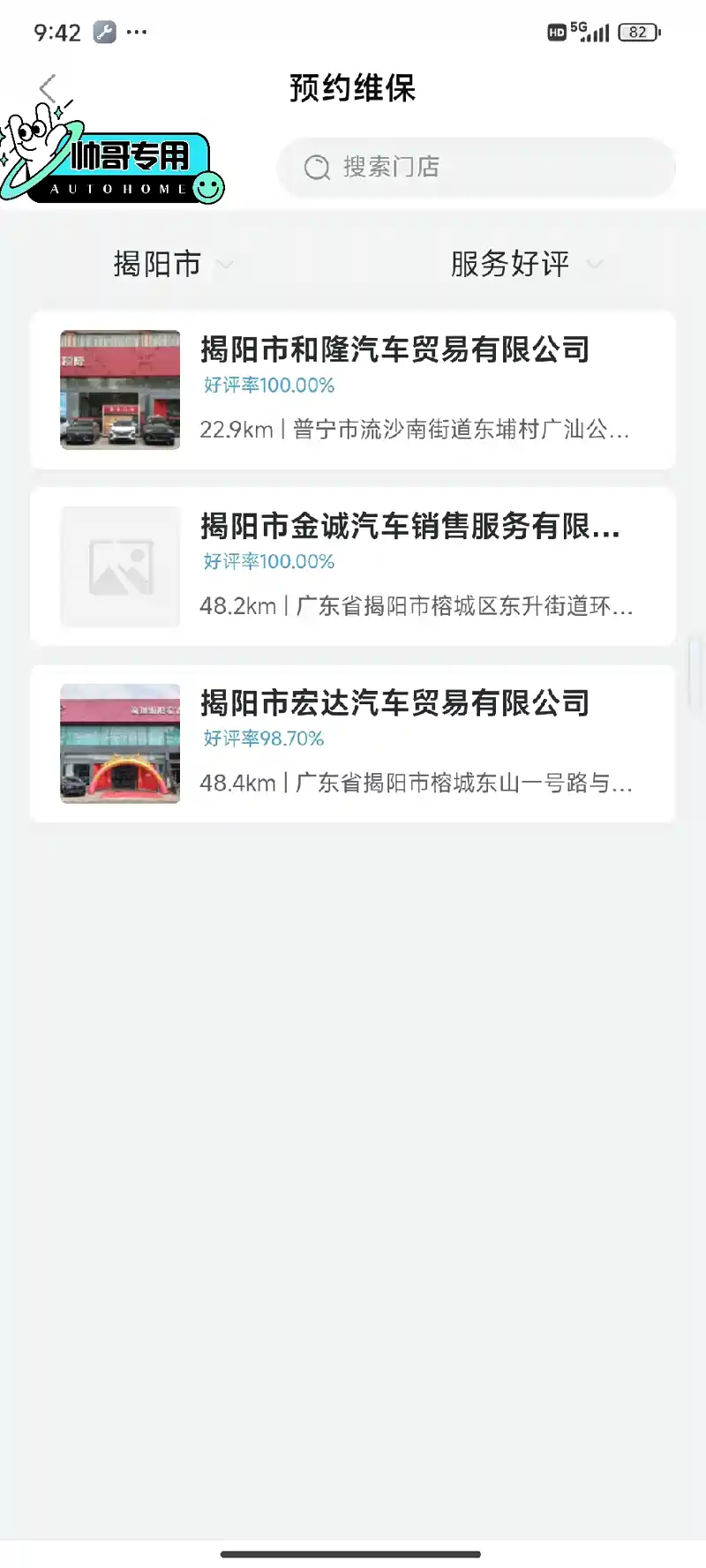Go back from the 预约维保 page

pyautogui.click(x=49, y=87)
